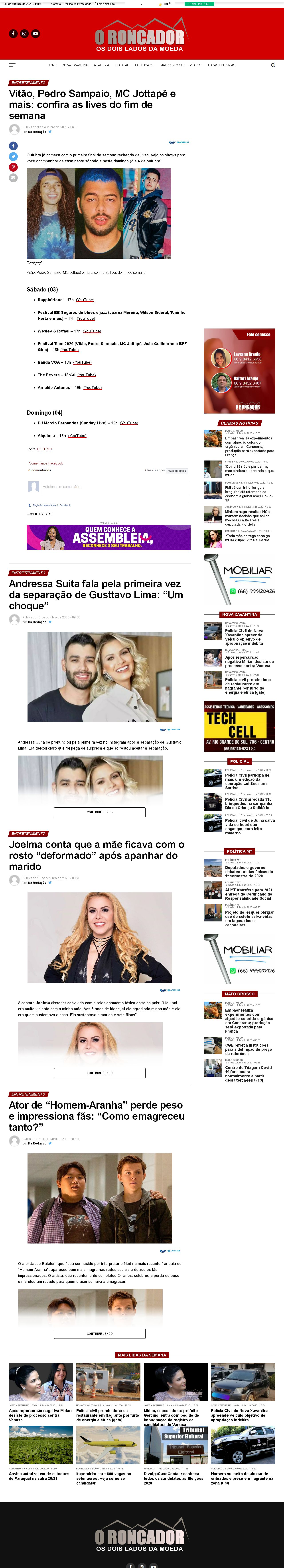Continue lendo the Andressa Suita article
This screenshot has height=1568, width=284.
pos(99,812)
